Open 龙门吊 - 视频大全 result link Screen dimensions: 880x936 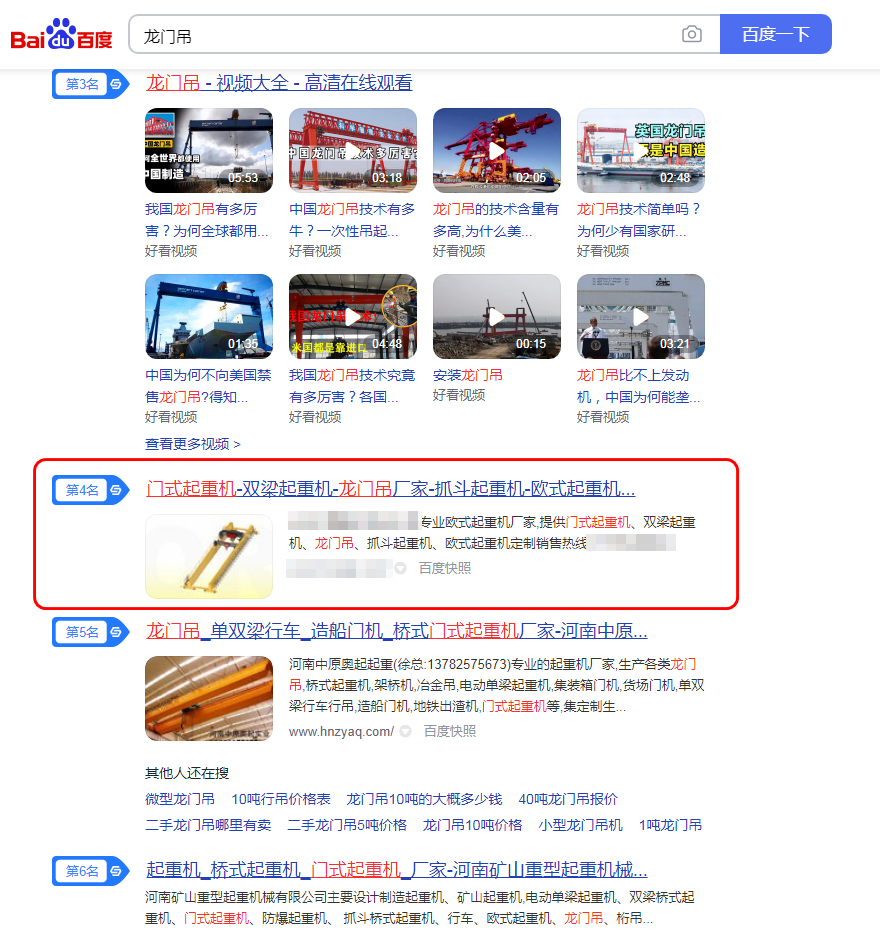click(x=279, y=83)
